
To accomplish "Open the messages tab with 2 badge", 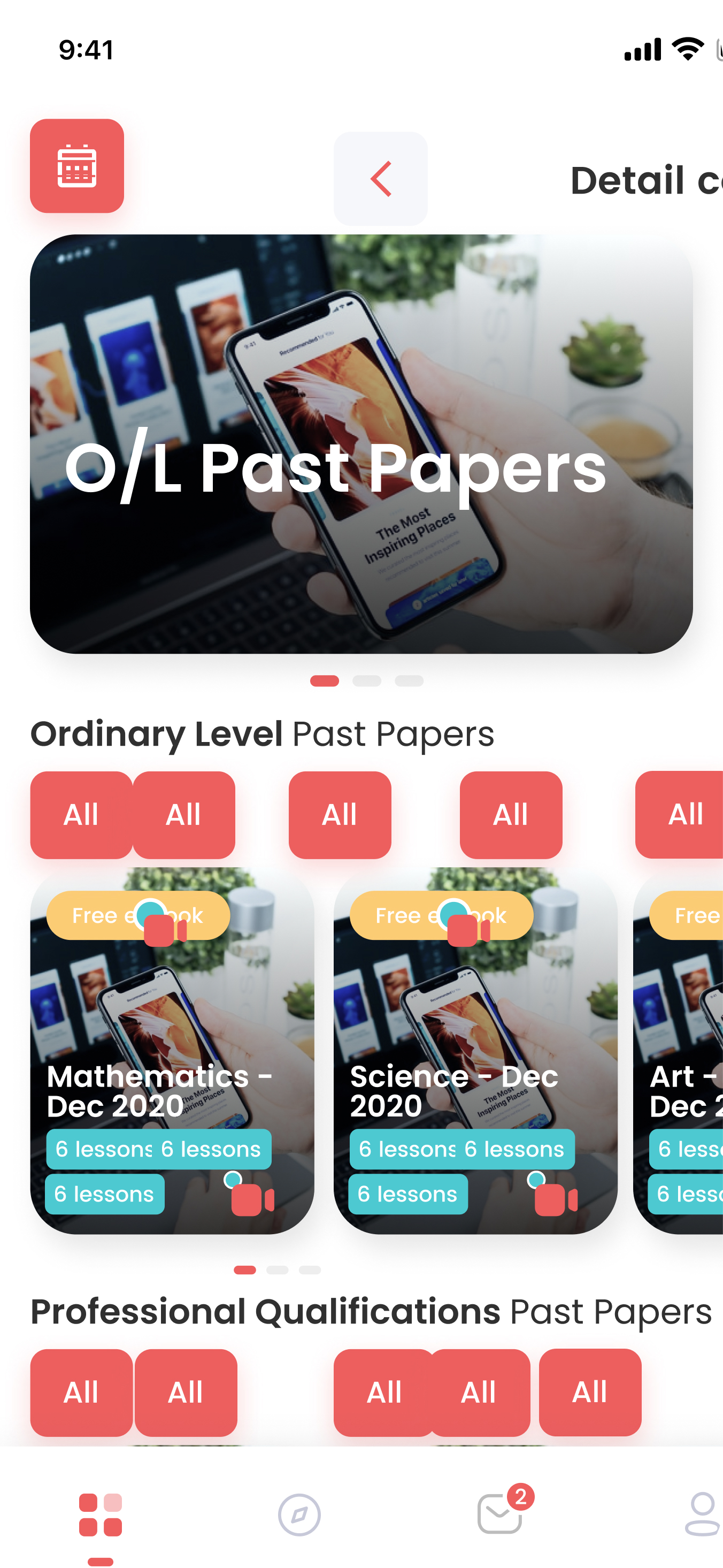I will pyautogui.click(x=500, y=1515).
